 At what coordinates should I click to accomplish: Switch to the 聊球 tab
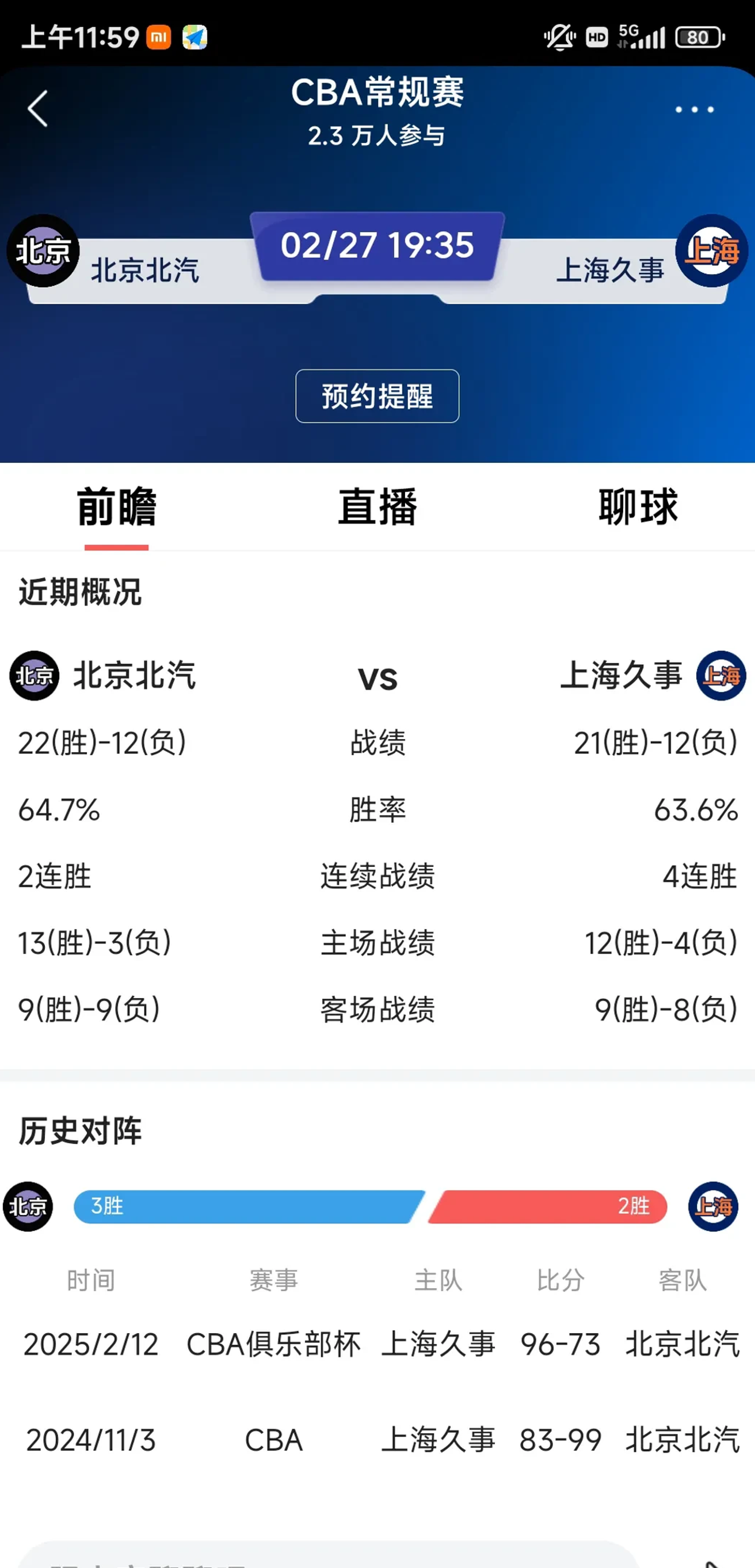tap(638, 507)
